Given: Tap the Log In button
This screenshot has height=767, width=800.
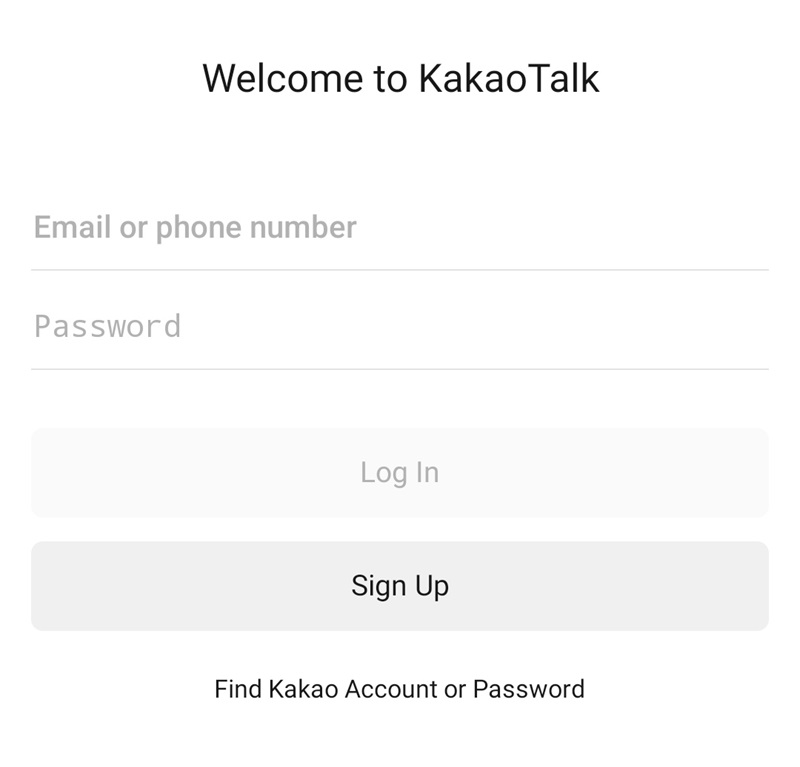Looking at the screenshot, I should [399, 473].
